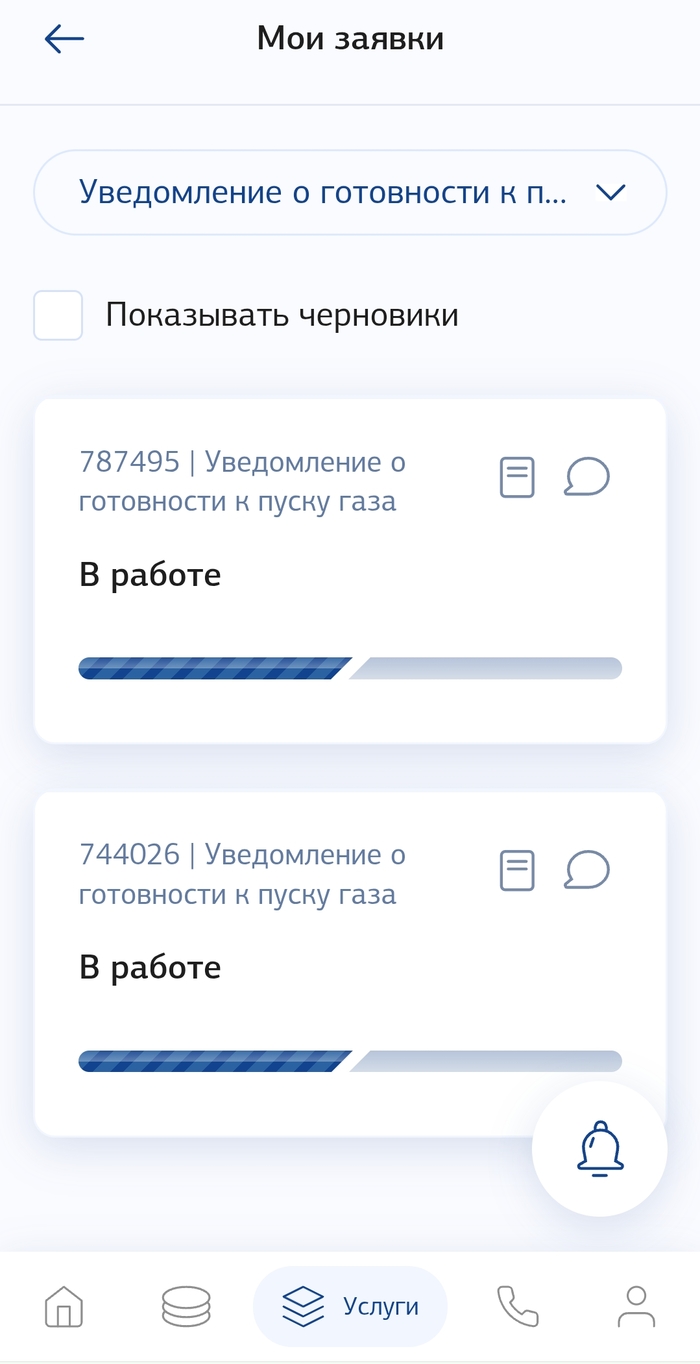700x1364 pixels.
Task: Open the notifications bell button
Action: [x=600, y=1148]
